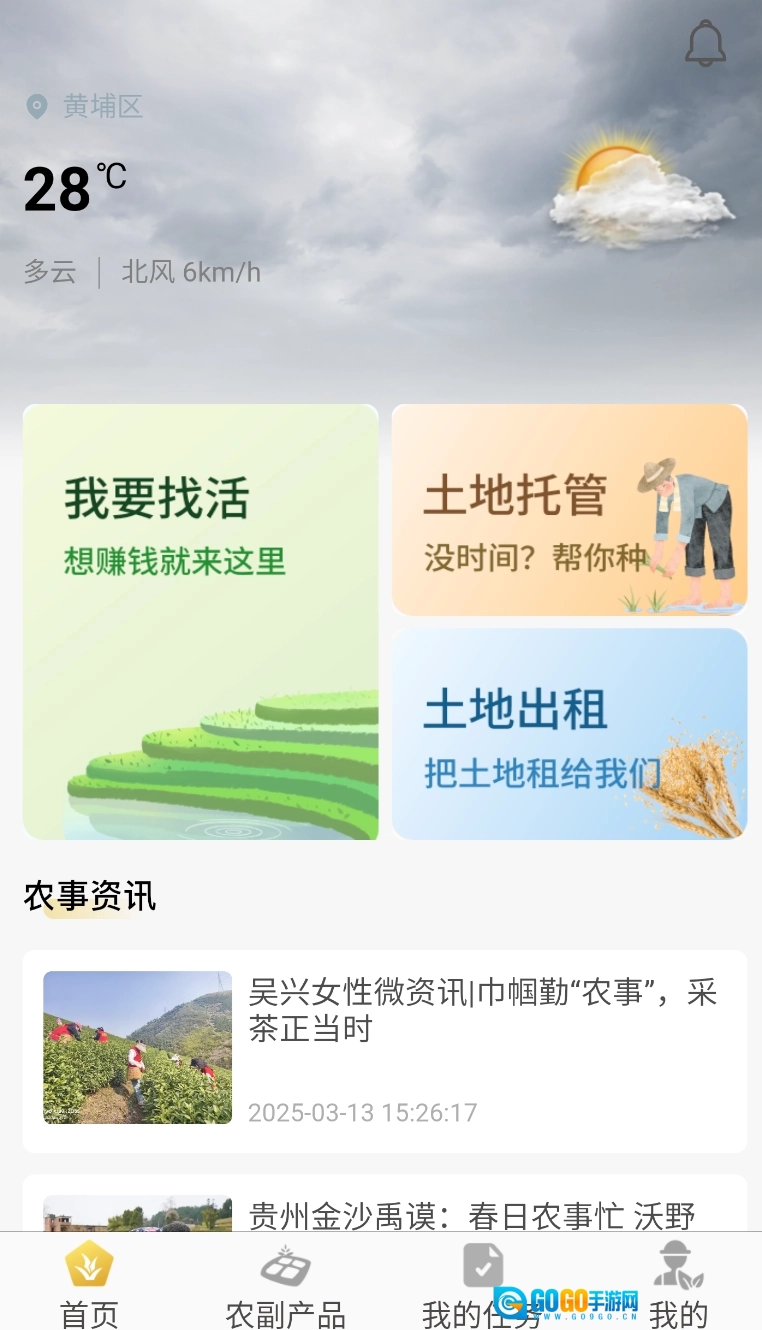Open the 我要找活 job search card

[x=201, y=621]
